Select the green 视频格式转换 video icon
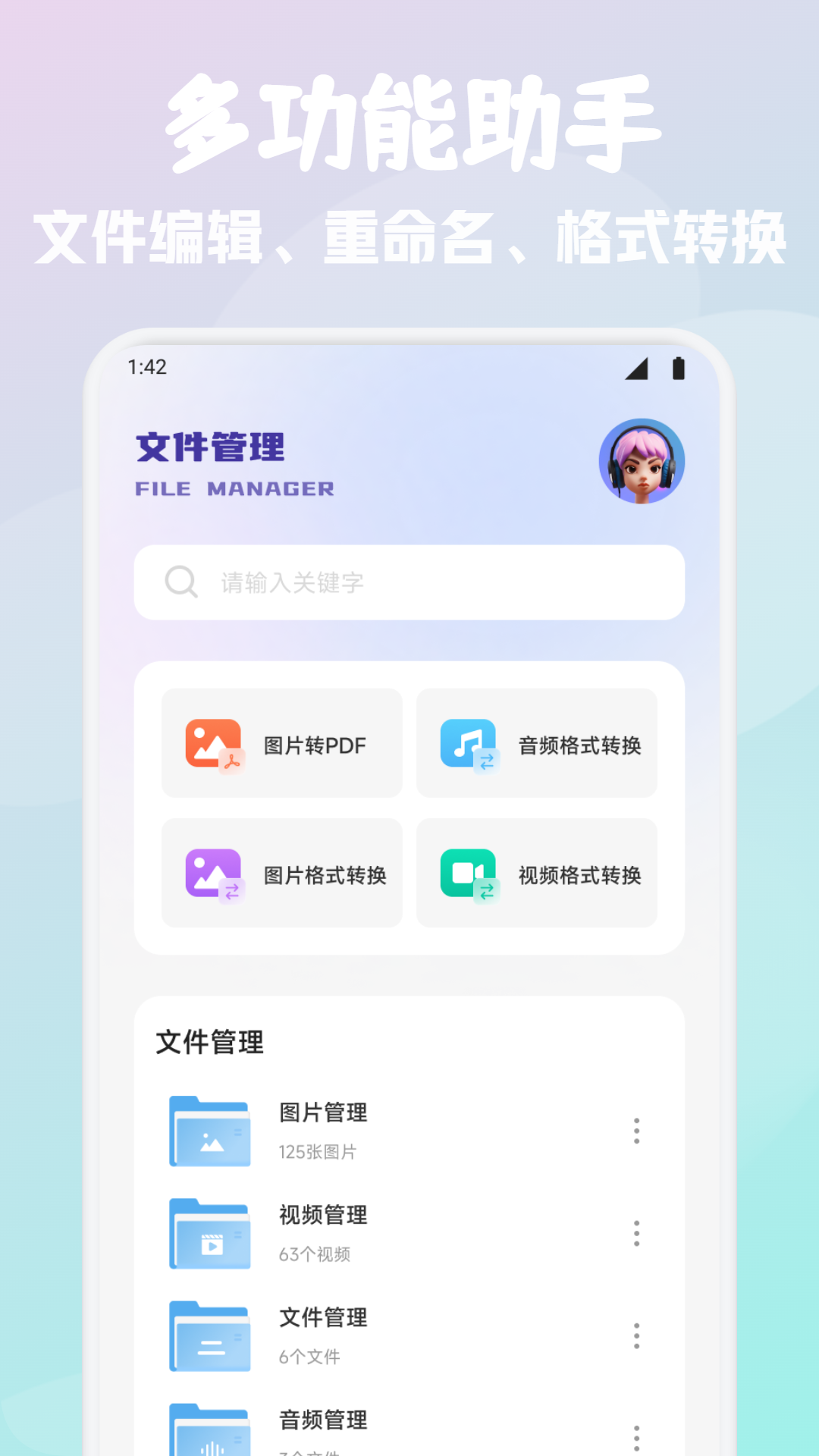Image resolution: width=819 pixels, height=1456 pixels. [469, 874]
